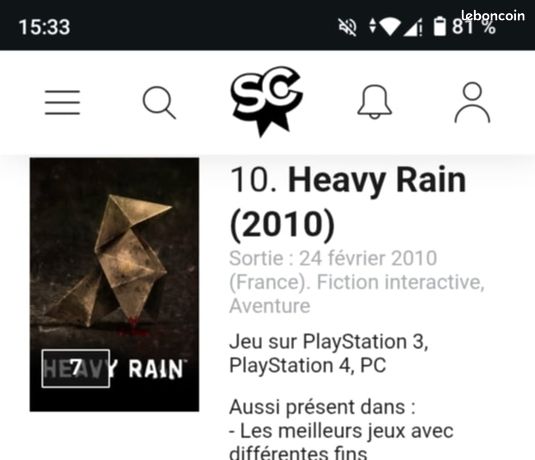Go to SensCritique home via SC logo
The height and width of the screenshot is (460, 535).
click(266, 102)
